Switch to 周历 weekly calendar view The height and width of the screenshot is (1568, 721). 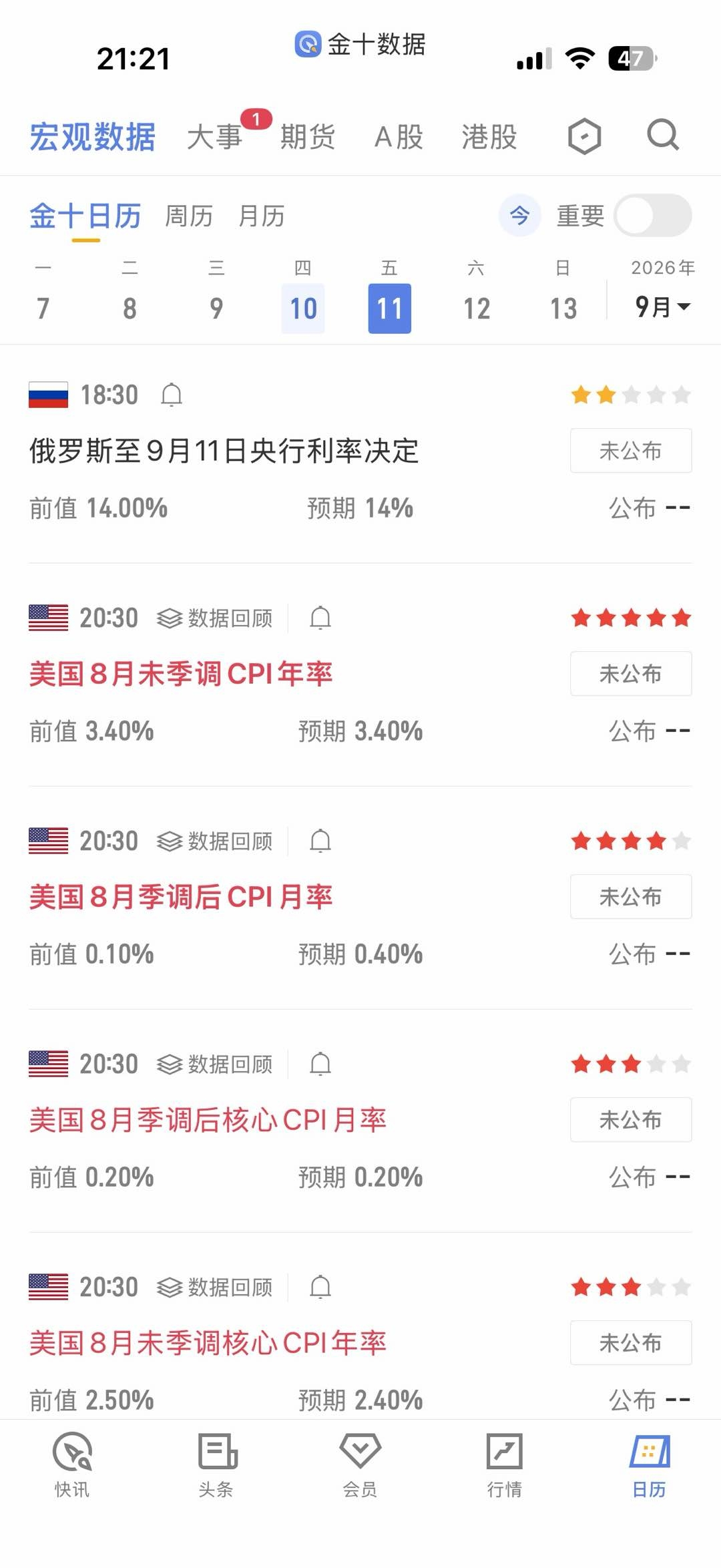coord(189,216)
